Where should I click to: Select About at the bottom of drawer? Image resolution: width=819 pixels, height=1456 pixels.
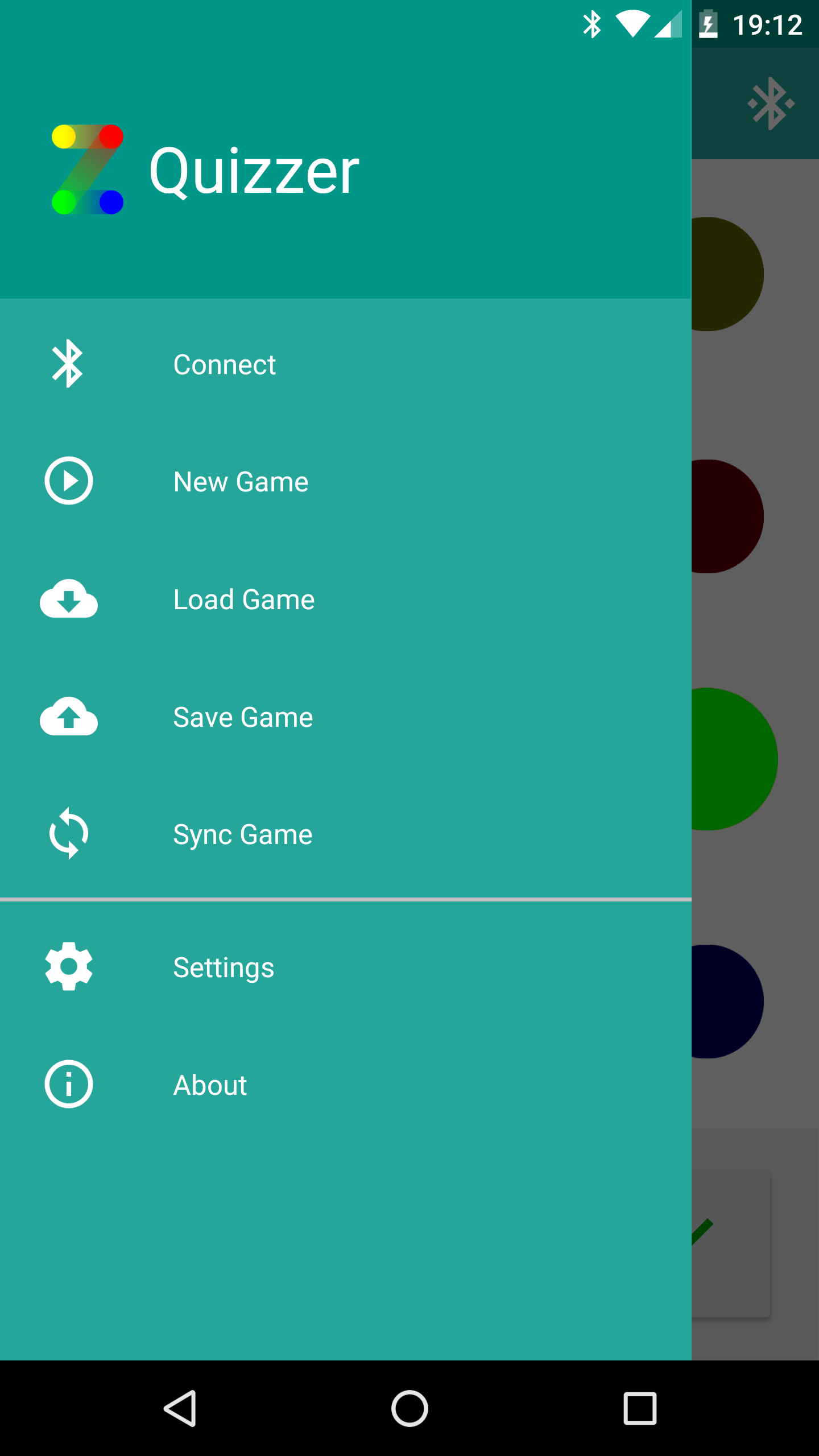210,1084
